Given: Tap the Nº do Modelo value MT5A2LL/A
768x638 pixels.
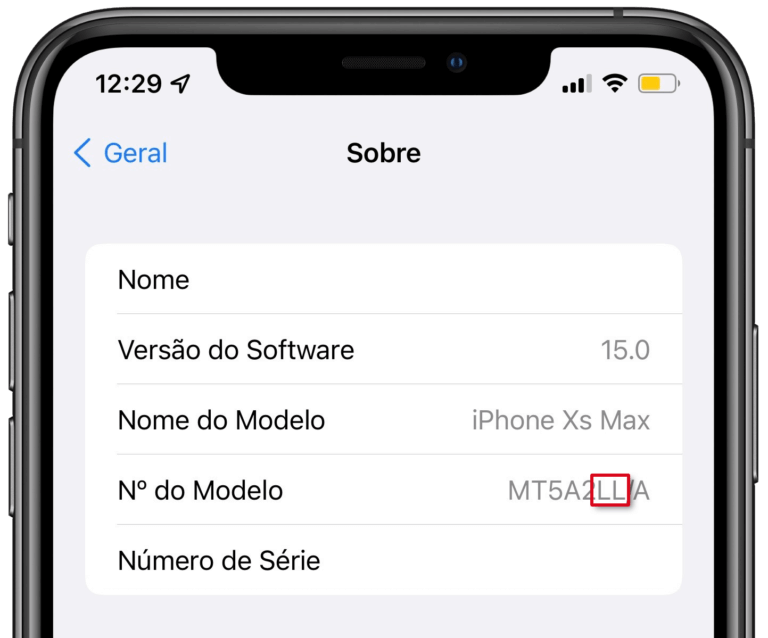Looking at the screenshot, I should click(578, 491).
